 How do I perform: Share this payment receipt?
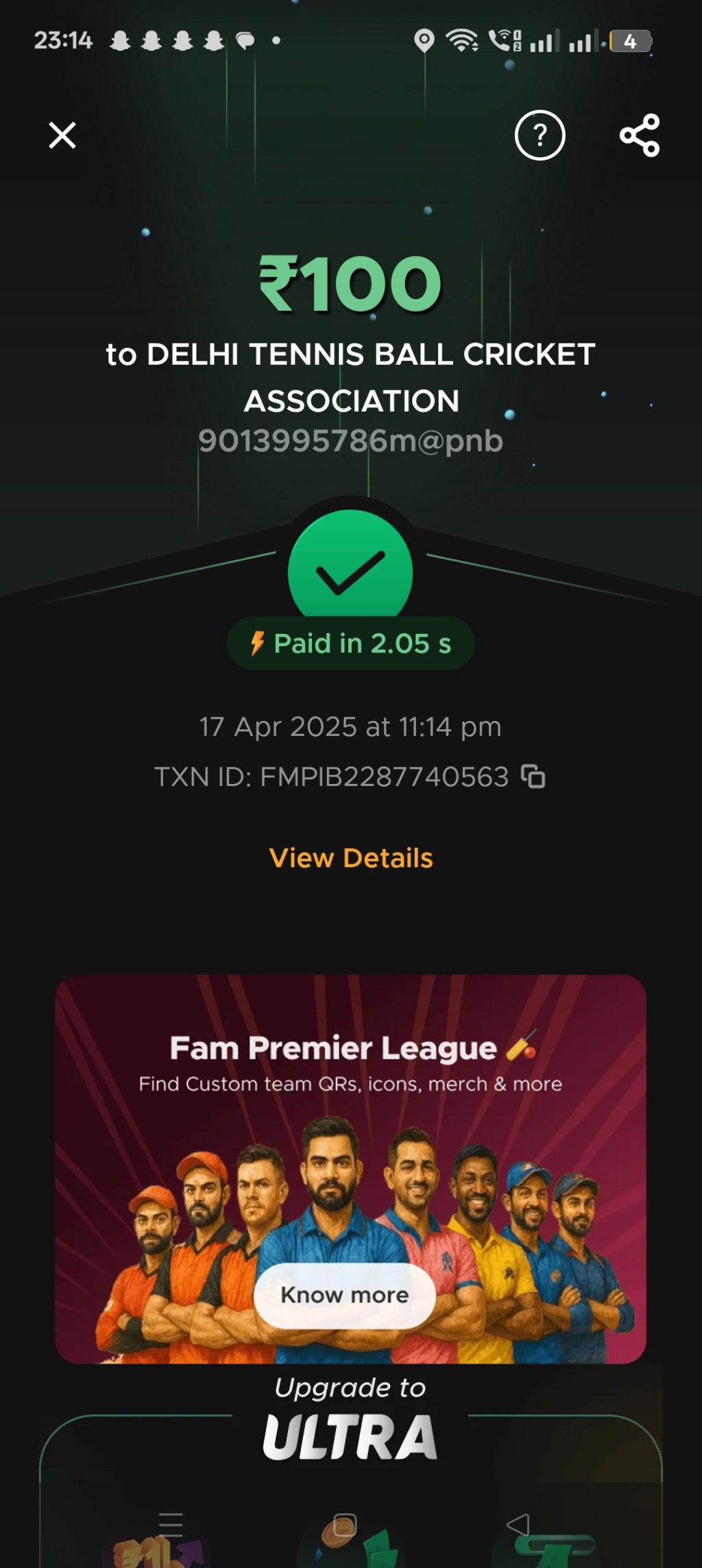(640, 135)
